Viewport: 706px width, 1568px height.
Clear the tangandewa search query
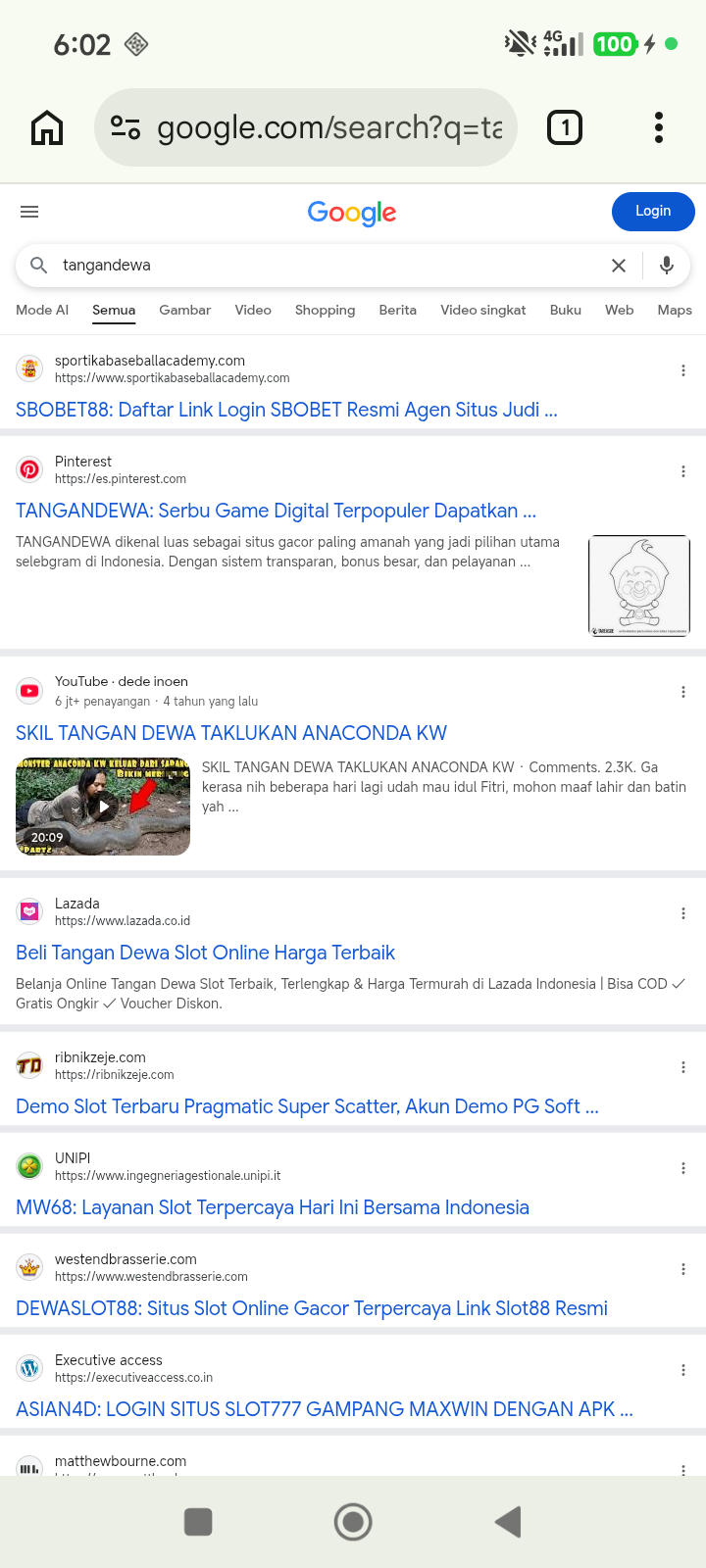pyautogui.click(x=619, y=266)
